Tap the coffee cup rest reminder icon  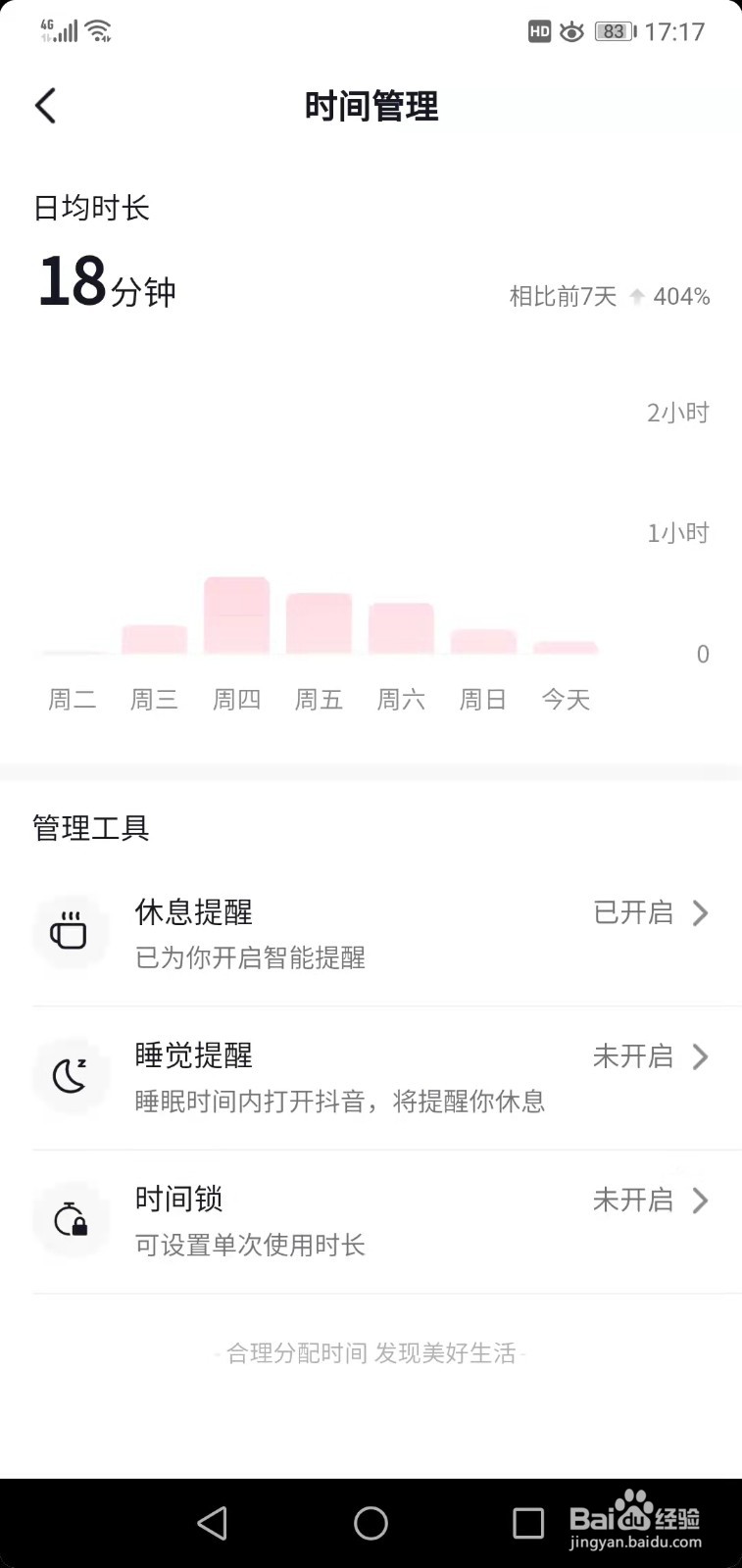pyautogui.click(x=70, y=932)
